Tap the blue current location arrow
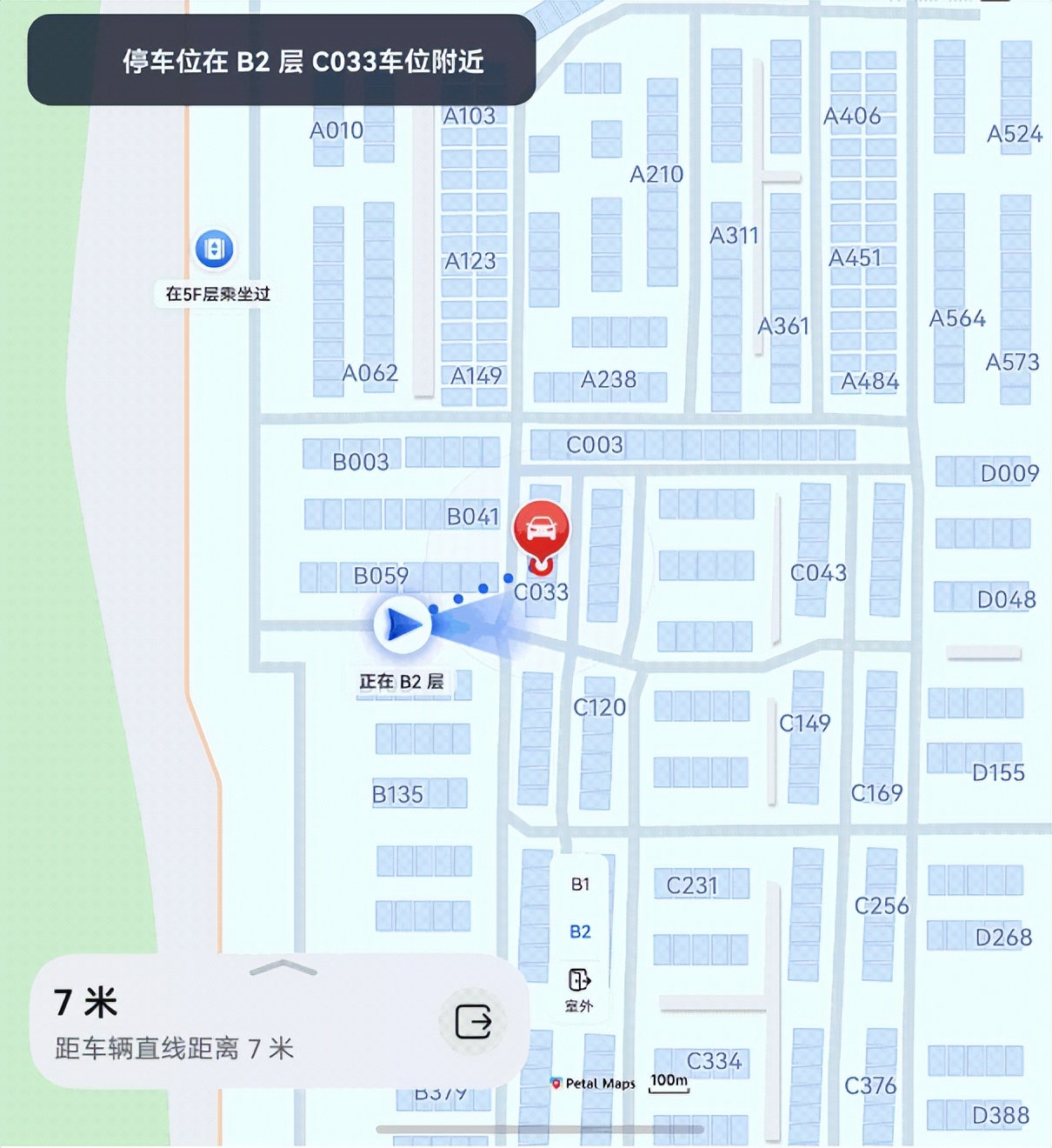Viewport: 1052px width, 1148px height. pos(403,624)
